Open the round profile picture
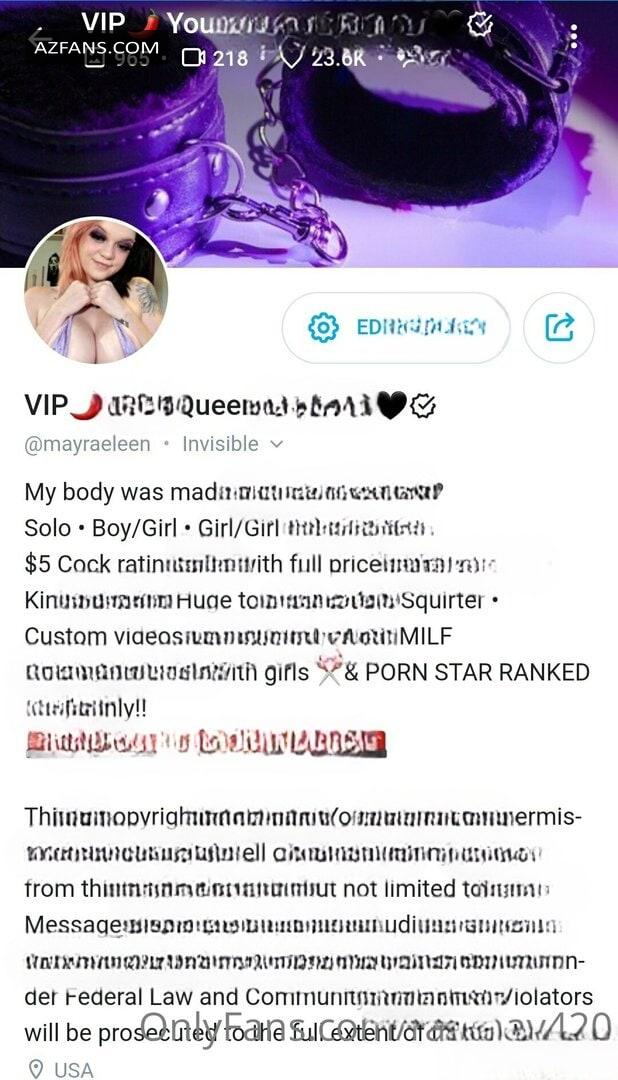Image resolution: width=618 pixels, height=1080 pixels. pyautogui.click(x=96, y=291)
